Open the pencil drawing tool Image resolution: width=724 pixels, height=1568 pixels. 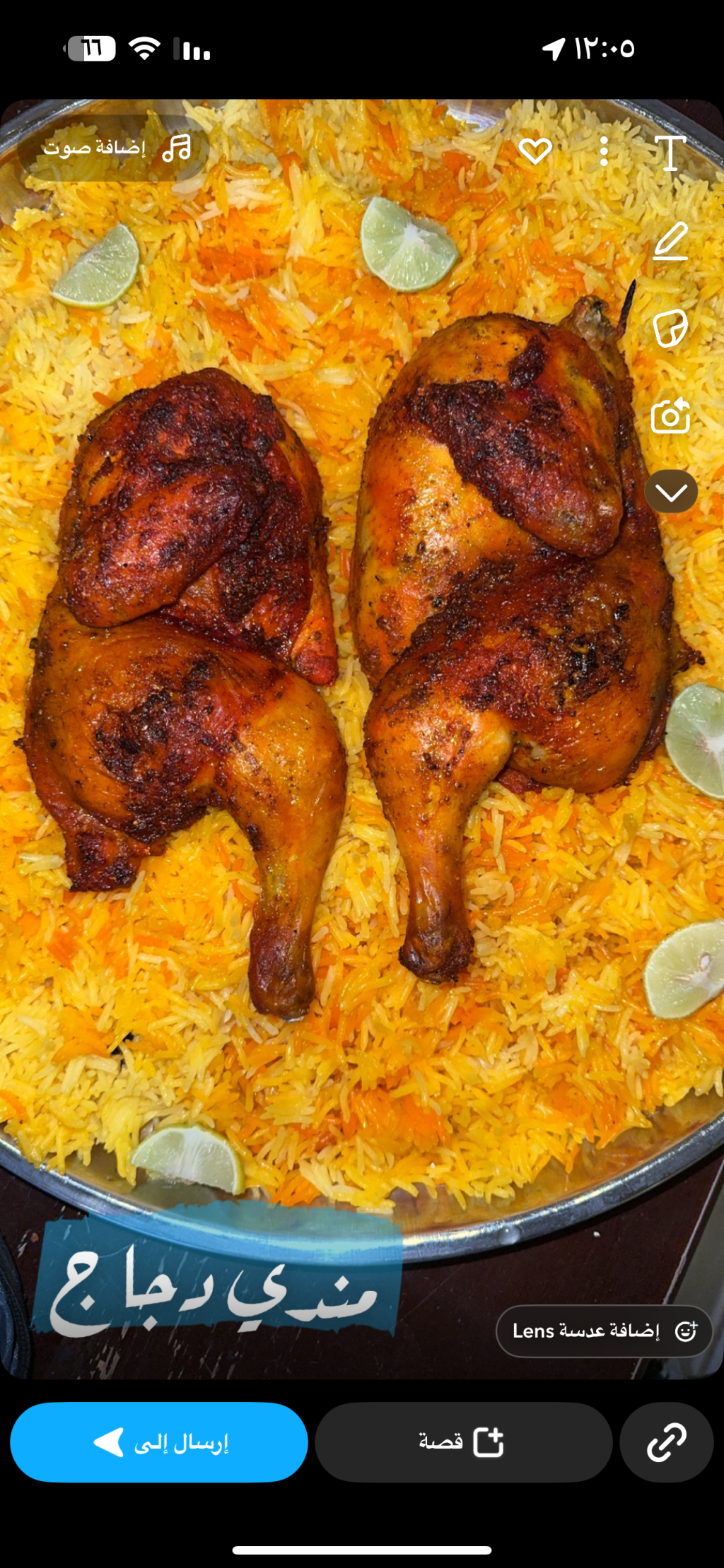point(670,241)
